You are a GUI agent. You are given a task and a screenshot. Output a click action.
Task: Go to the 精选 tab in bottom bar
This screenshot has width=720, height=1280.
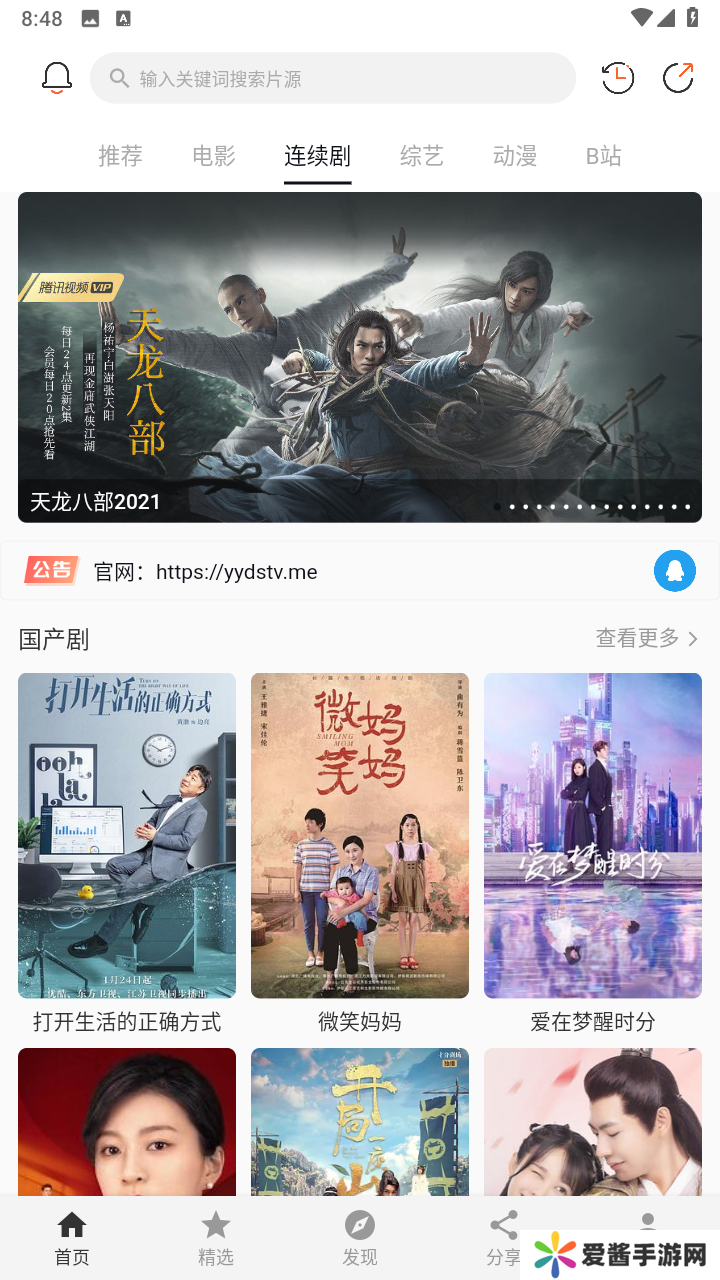pyautogui.click(x=216, y=1238)
